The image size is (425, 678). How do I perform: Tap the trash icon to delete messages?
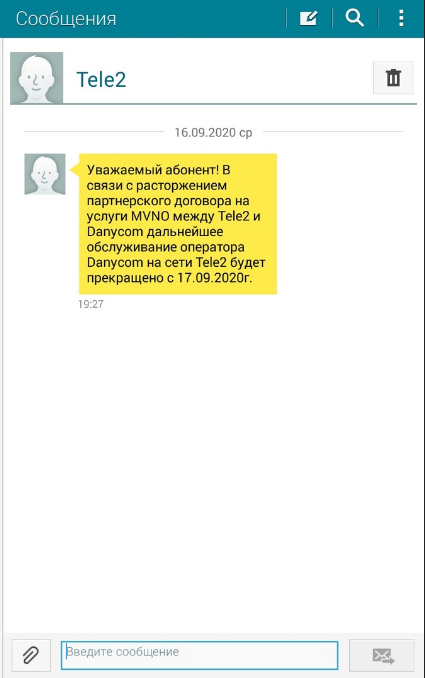point(393,78)
